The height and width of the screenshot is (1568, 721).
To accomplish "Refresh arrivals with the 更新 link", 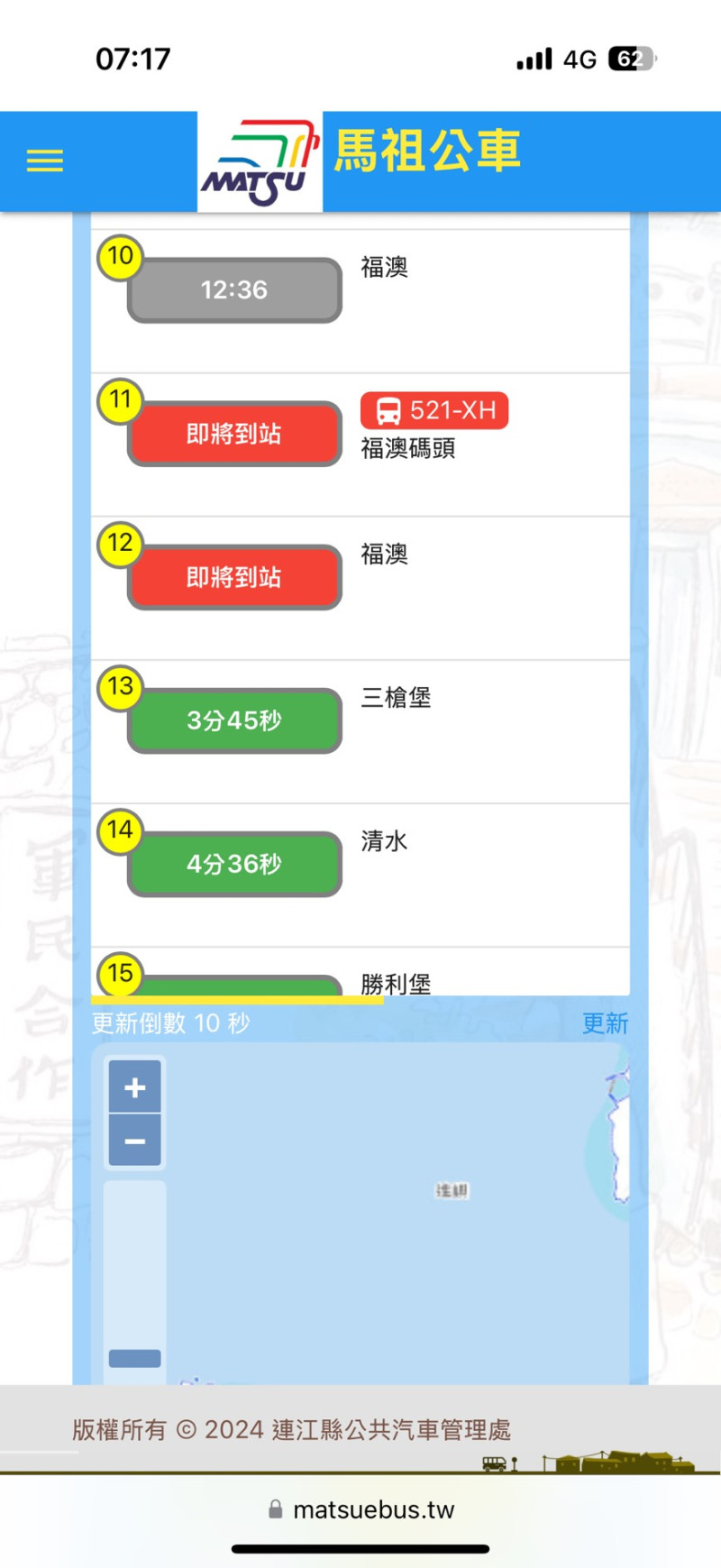I will point(605,1023).
